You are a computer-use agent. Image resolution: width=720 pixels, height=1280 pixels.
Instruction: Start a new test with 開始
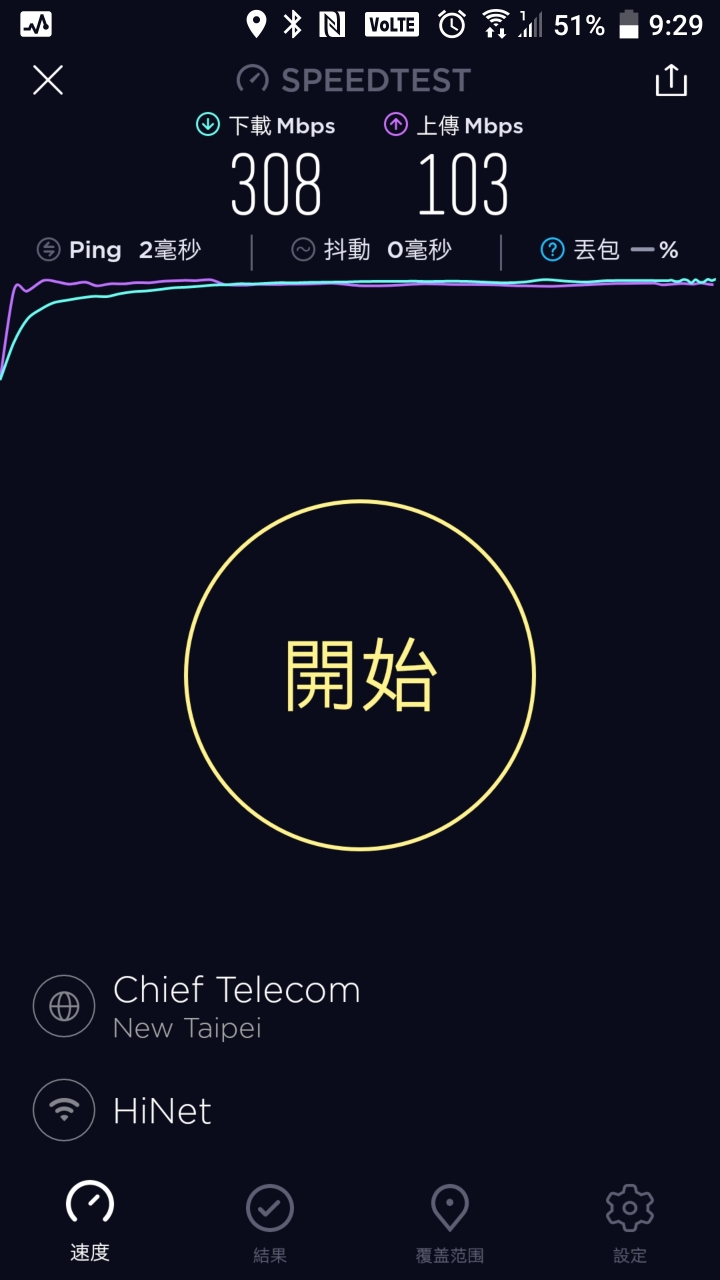coord(360,675)
